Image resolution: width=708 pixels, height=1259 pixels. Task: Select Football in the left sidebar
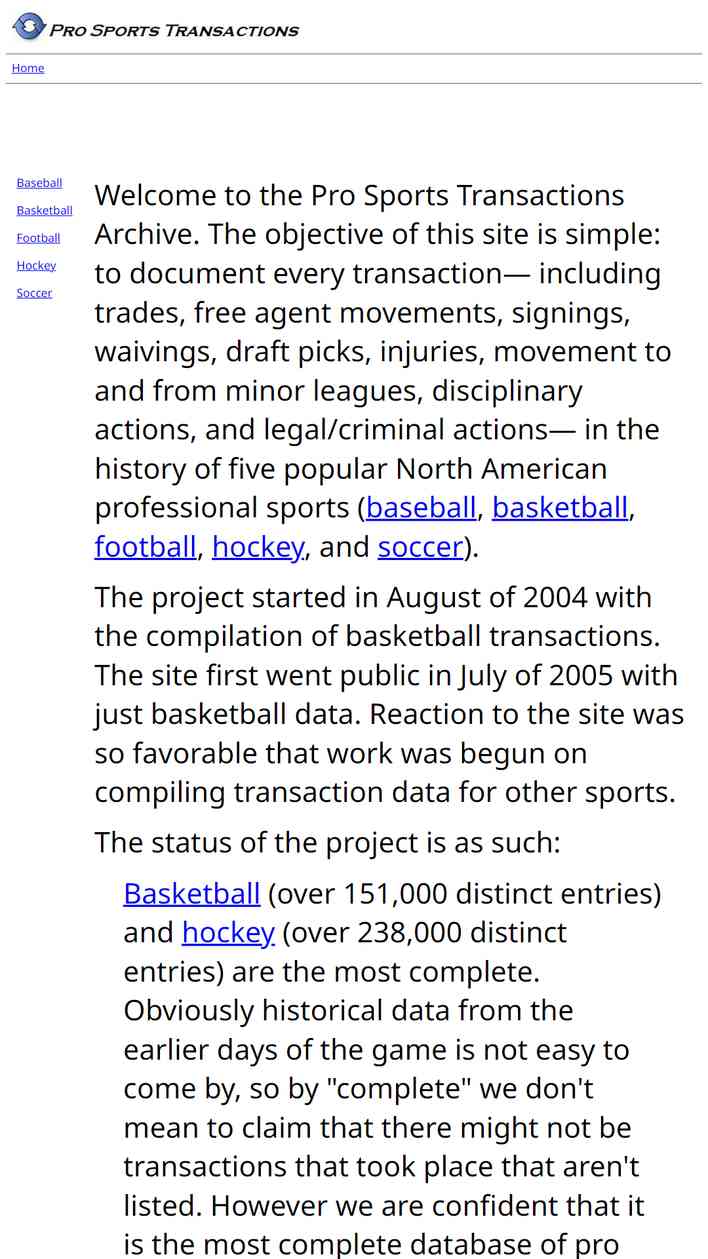tap(38, 238)
